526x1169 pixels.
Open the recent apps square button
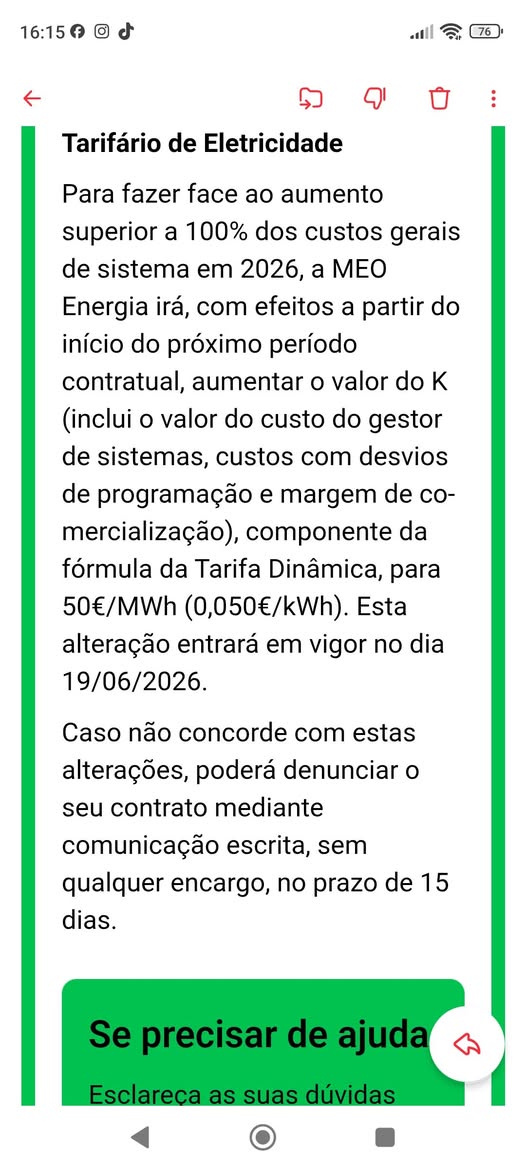tap(385, 1137)
